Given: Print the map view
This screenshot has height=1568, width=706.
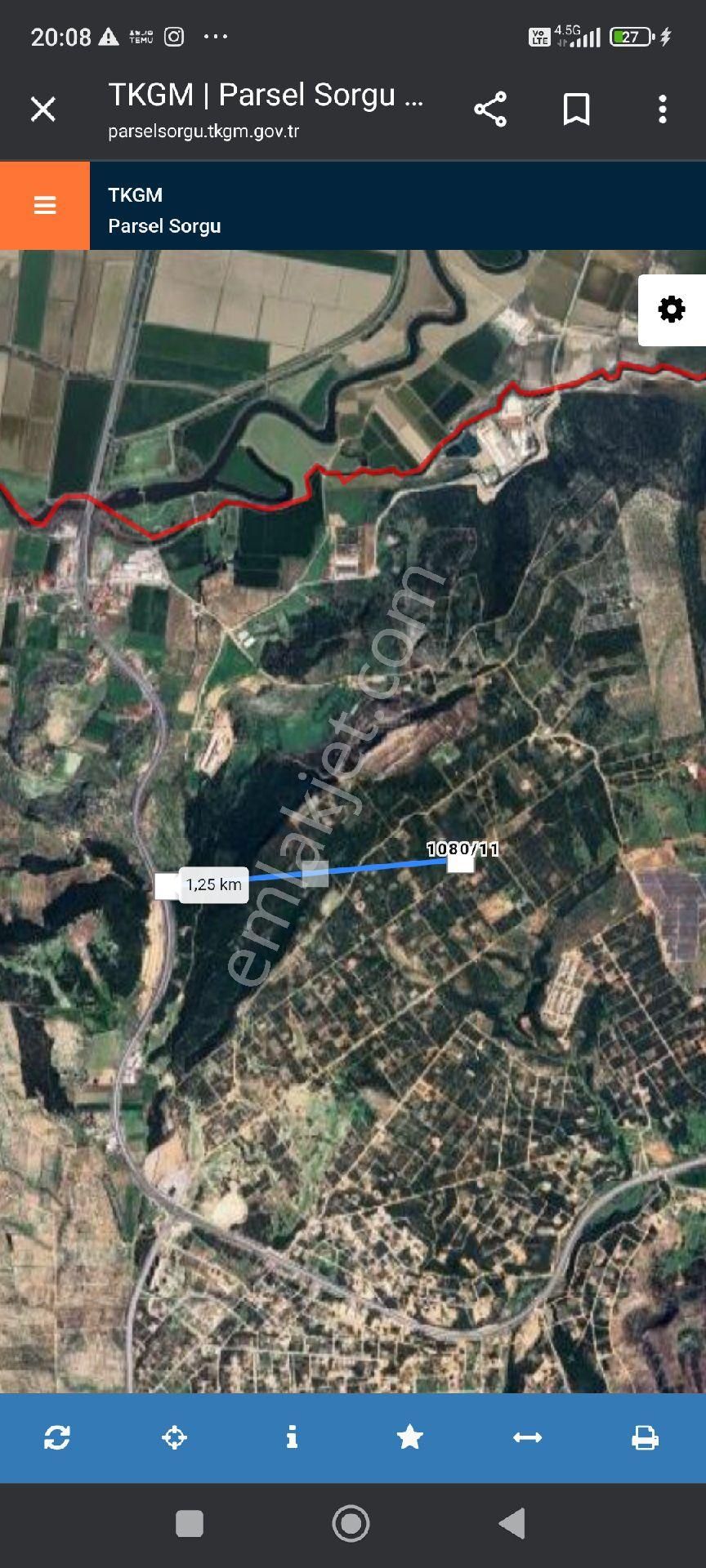Looking at the screenshot, I should coord(645,1437).
